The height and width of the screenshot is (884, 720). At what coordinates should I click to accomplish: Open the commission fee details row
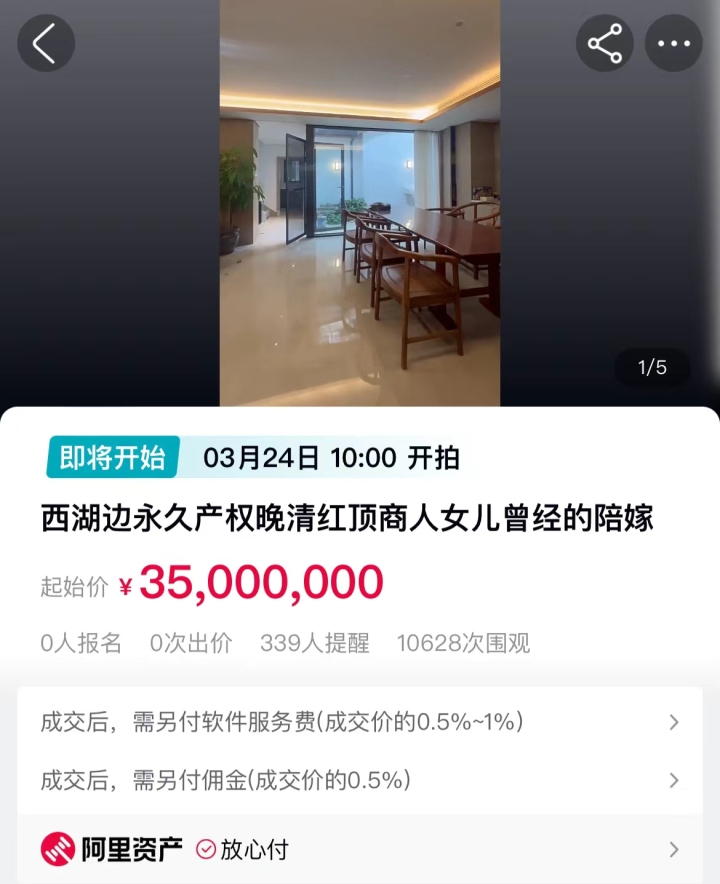[x=360, y=780]
